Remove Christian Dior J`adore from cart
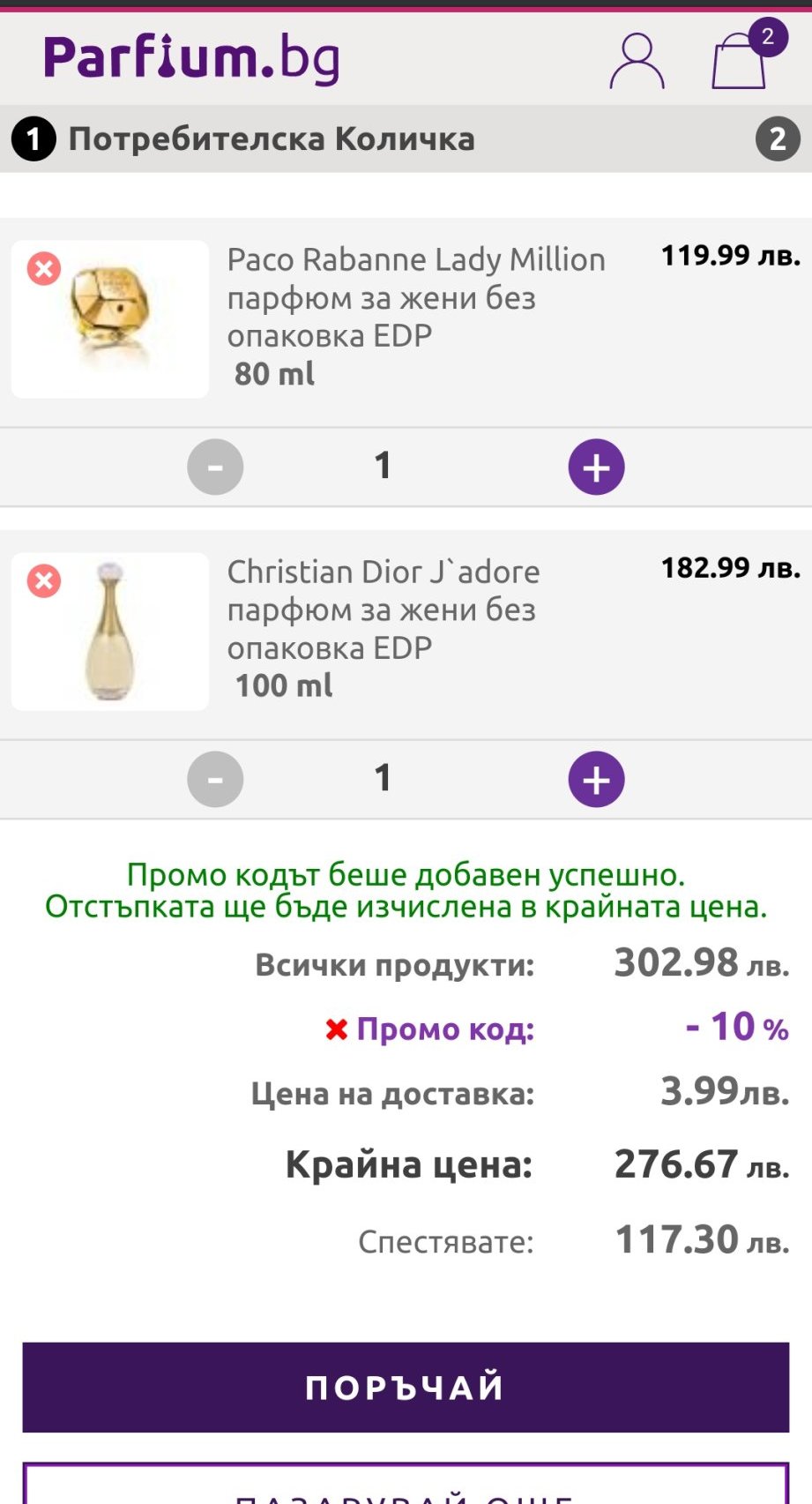The image size is (812, 1504). (44, 580)
